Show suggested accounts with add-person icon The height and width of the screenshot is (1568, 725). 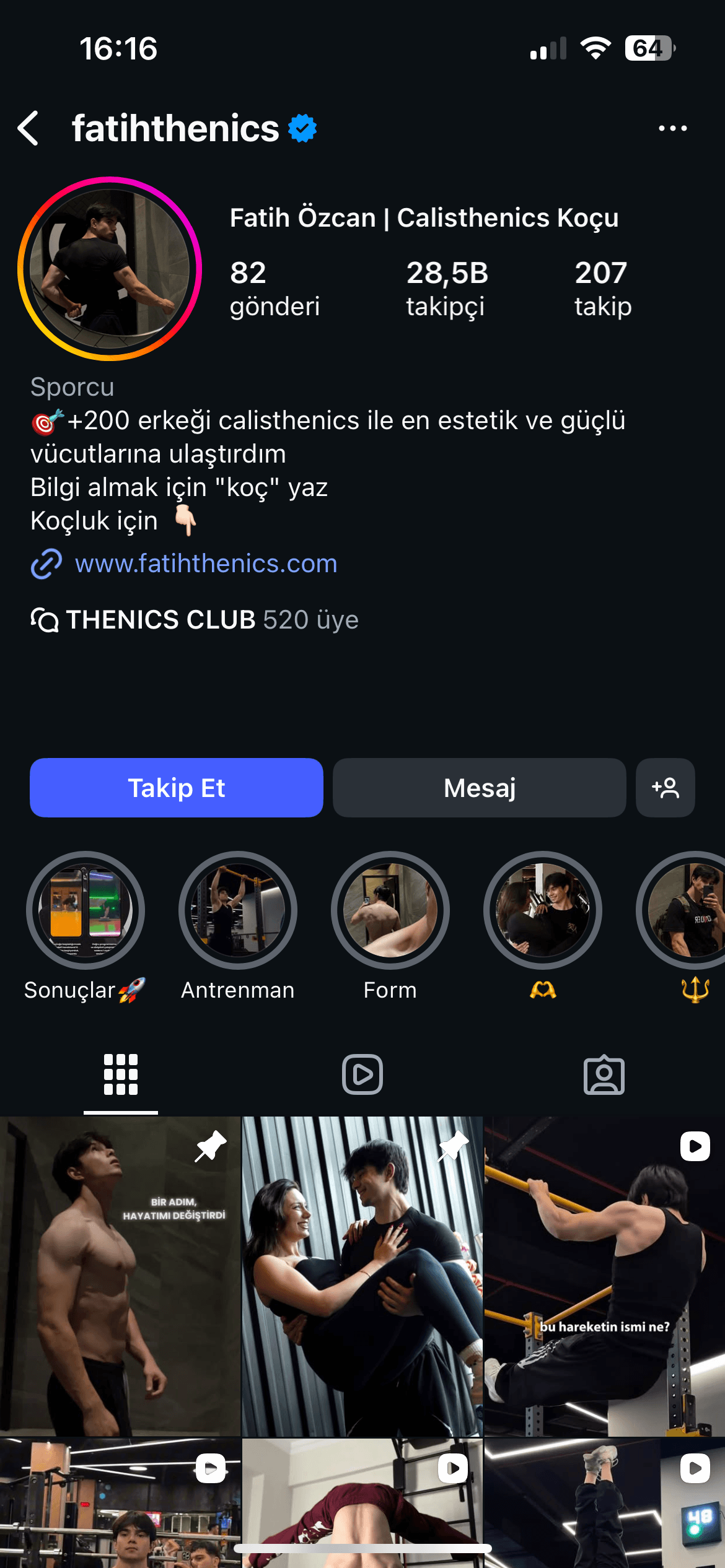tap(665, 788)
